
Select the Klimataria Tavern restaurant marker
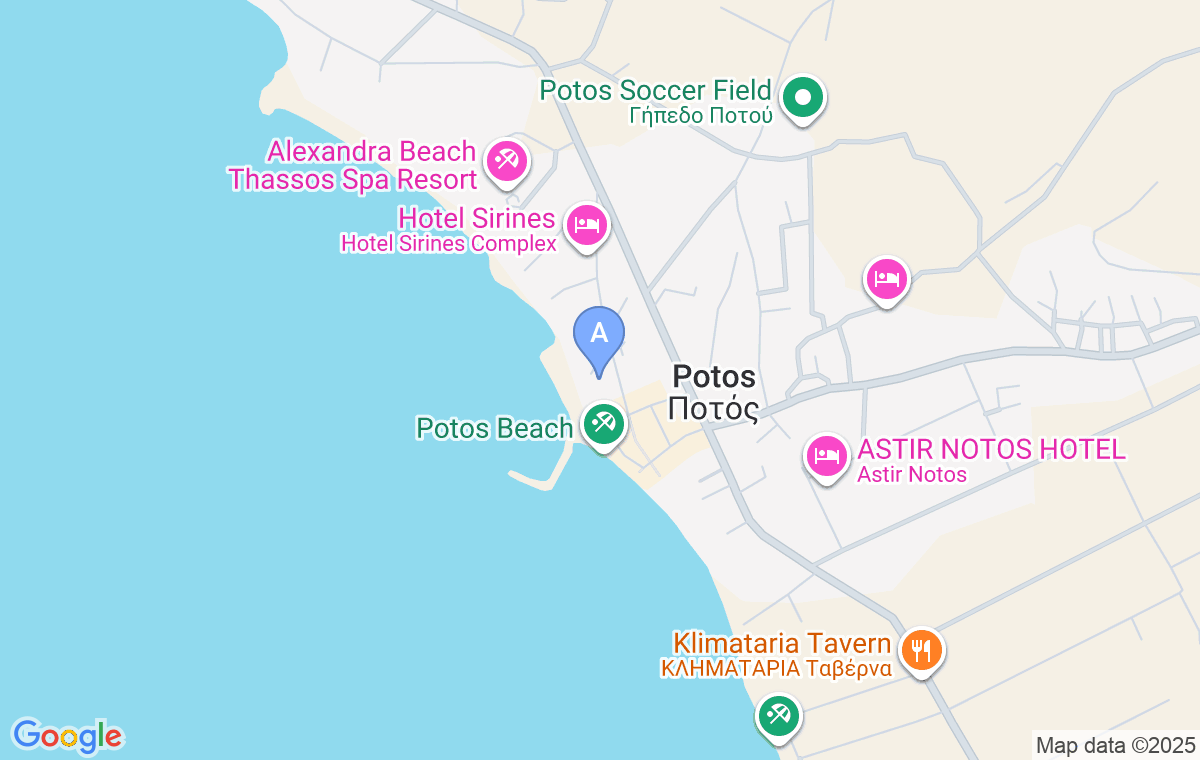tap(921, 650)
